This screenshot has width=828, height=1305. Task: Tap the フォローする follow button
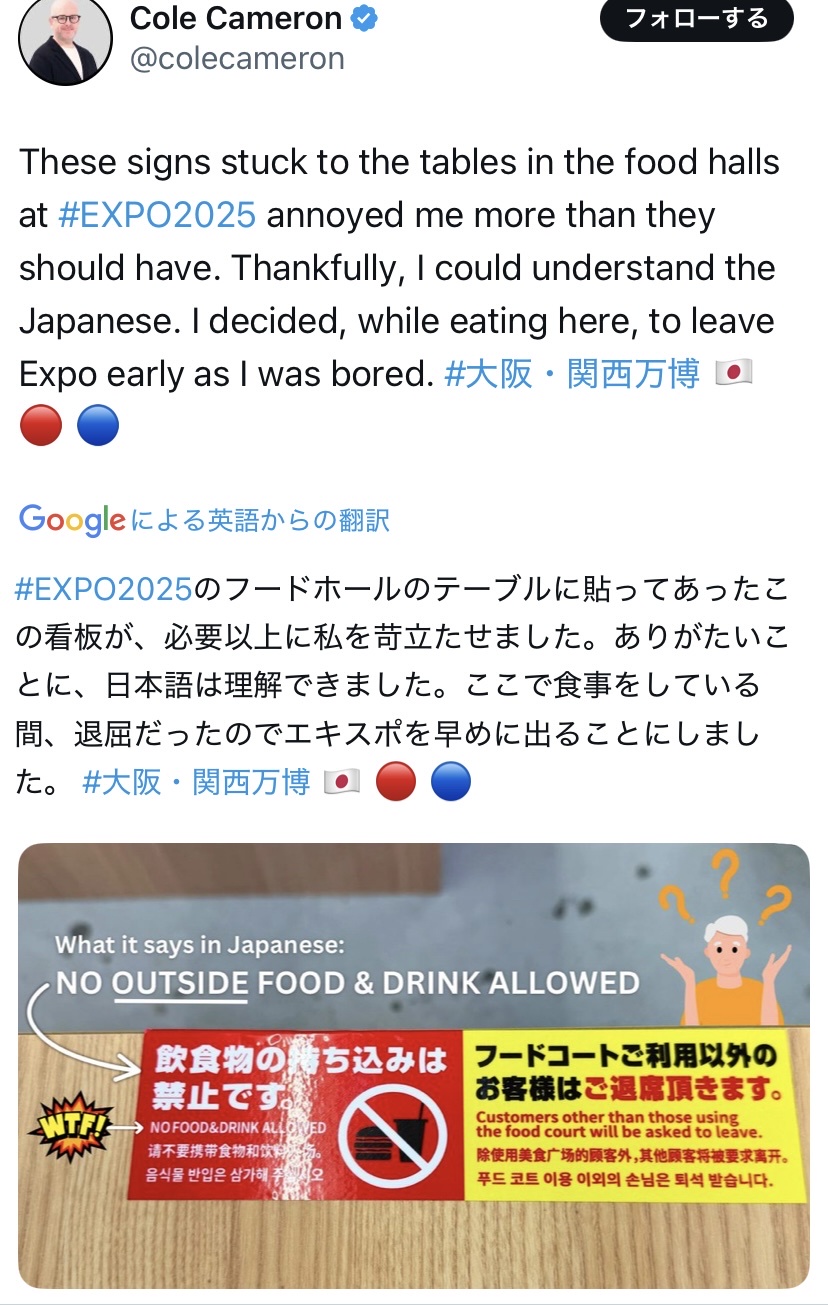coord(696,18)
